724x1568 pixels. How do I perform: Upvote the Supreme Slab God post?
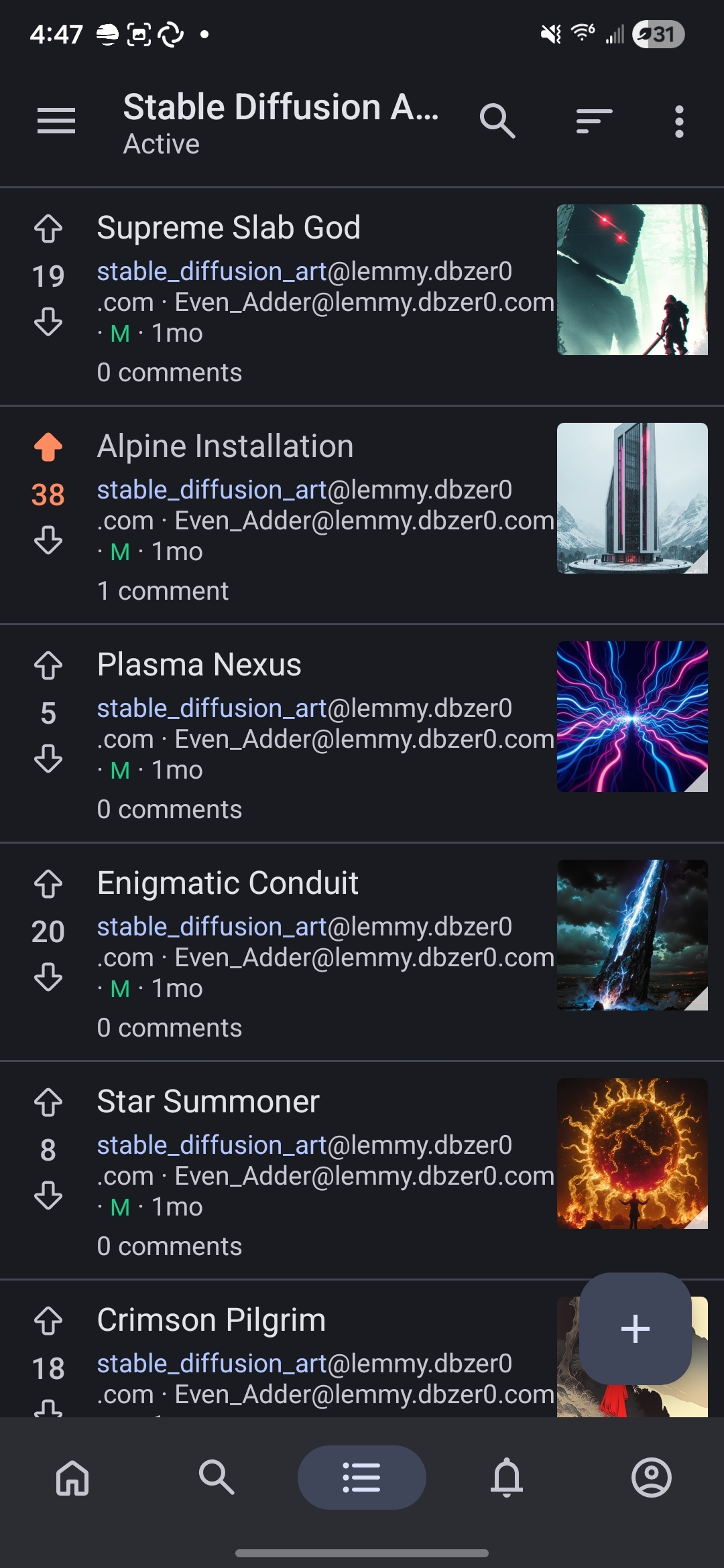48,228
